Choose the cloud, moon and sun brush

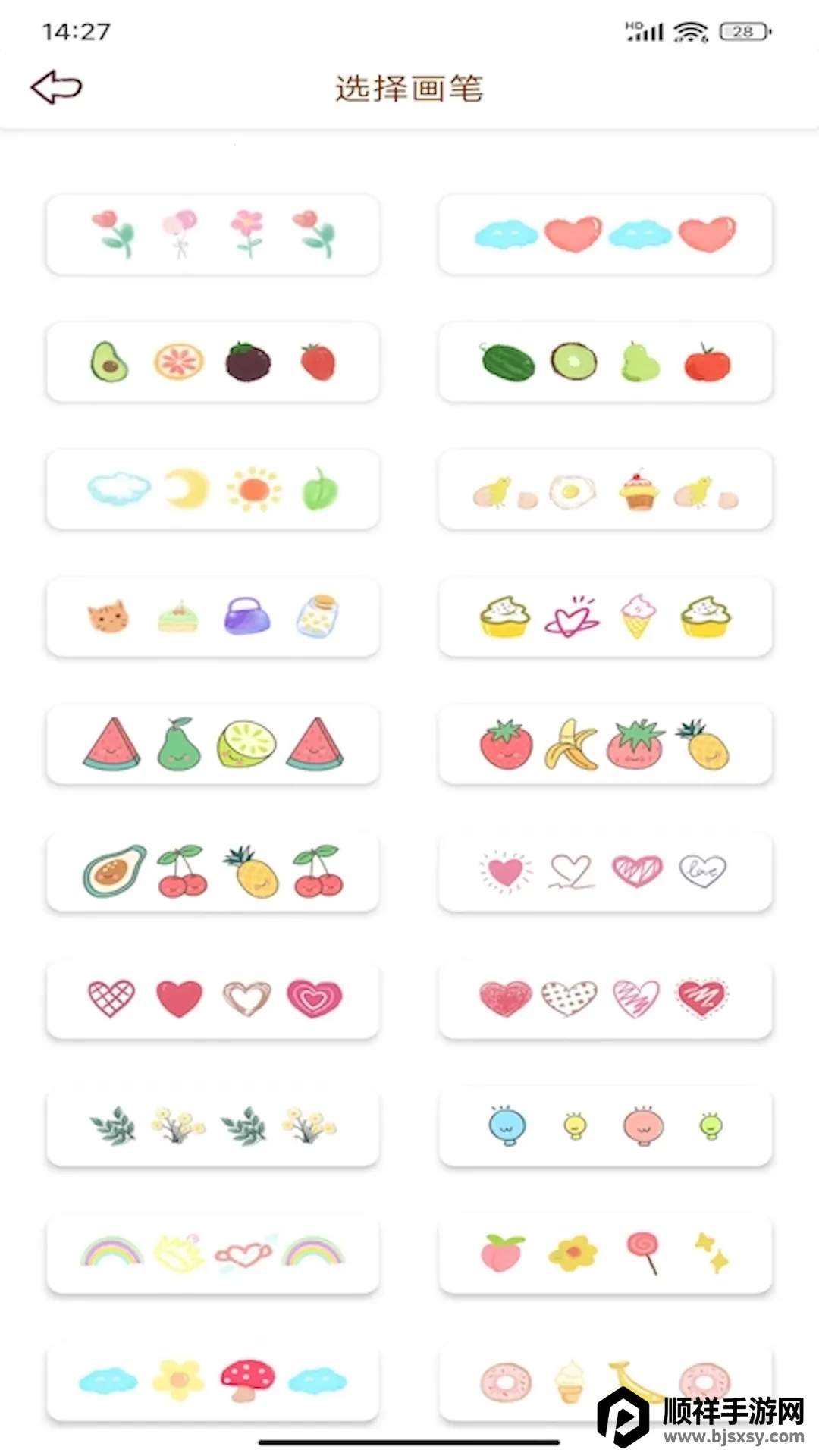pyautogui.click(x=212, y=489)
